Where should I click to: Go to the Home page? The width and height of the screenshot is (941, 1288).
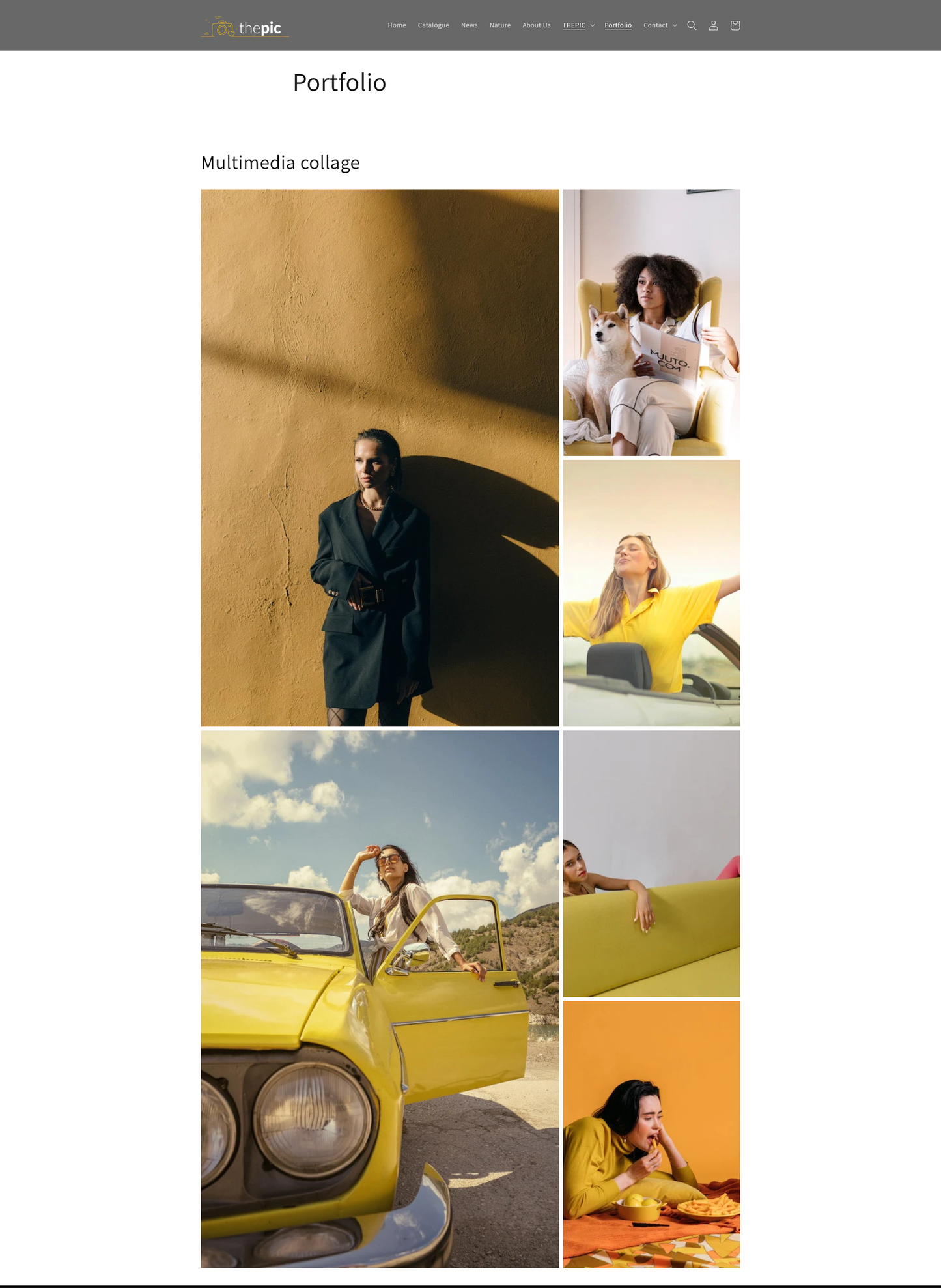click(397, 25)
